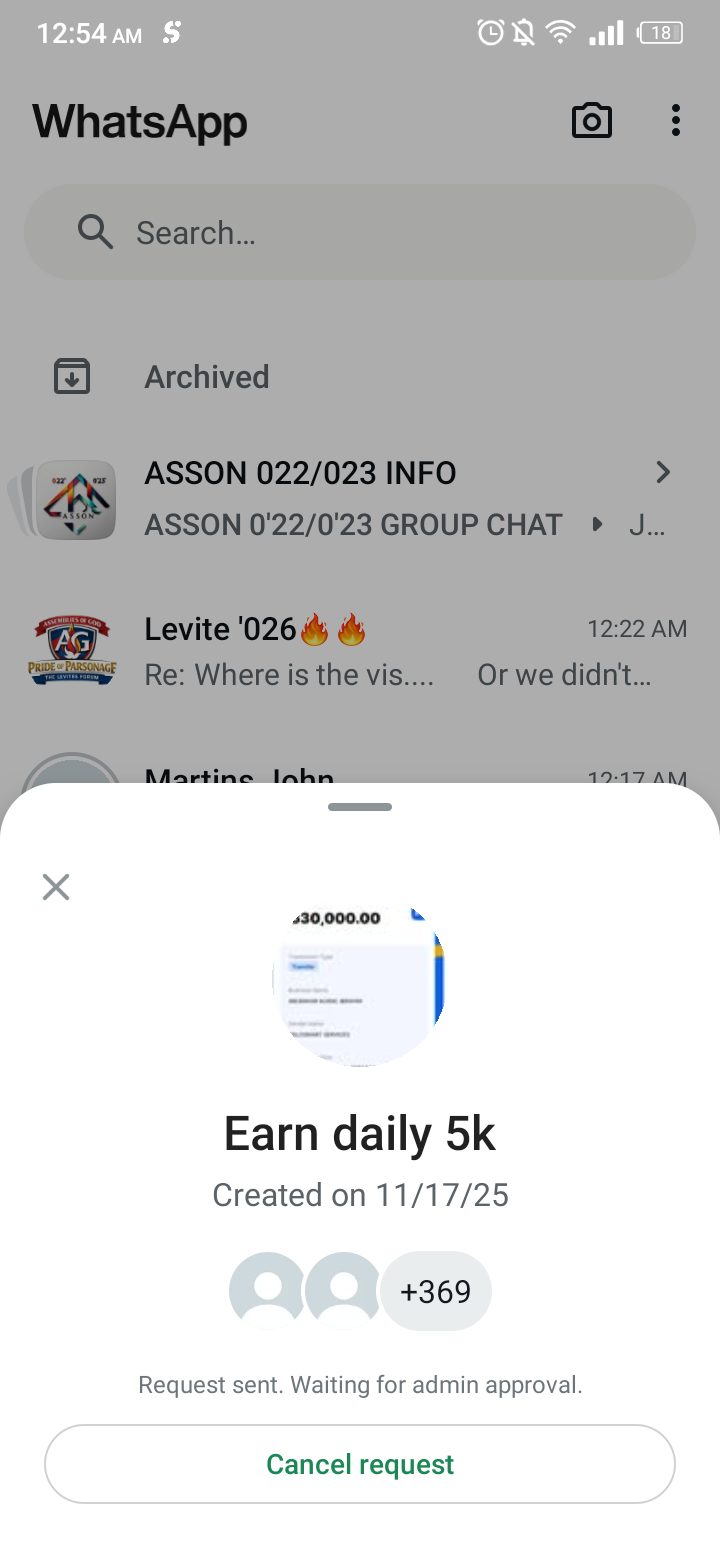Open the three-dot overflow menu

tap(676, 121)
